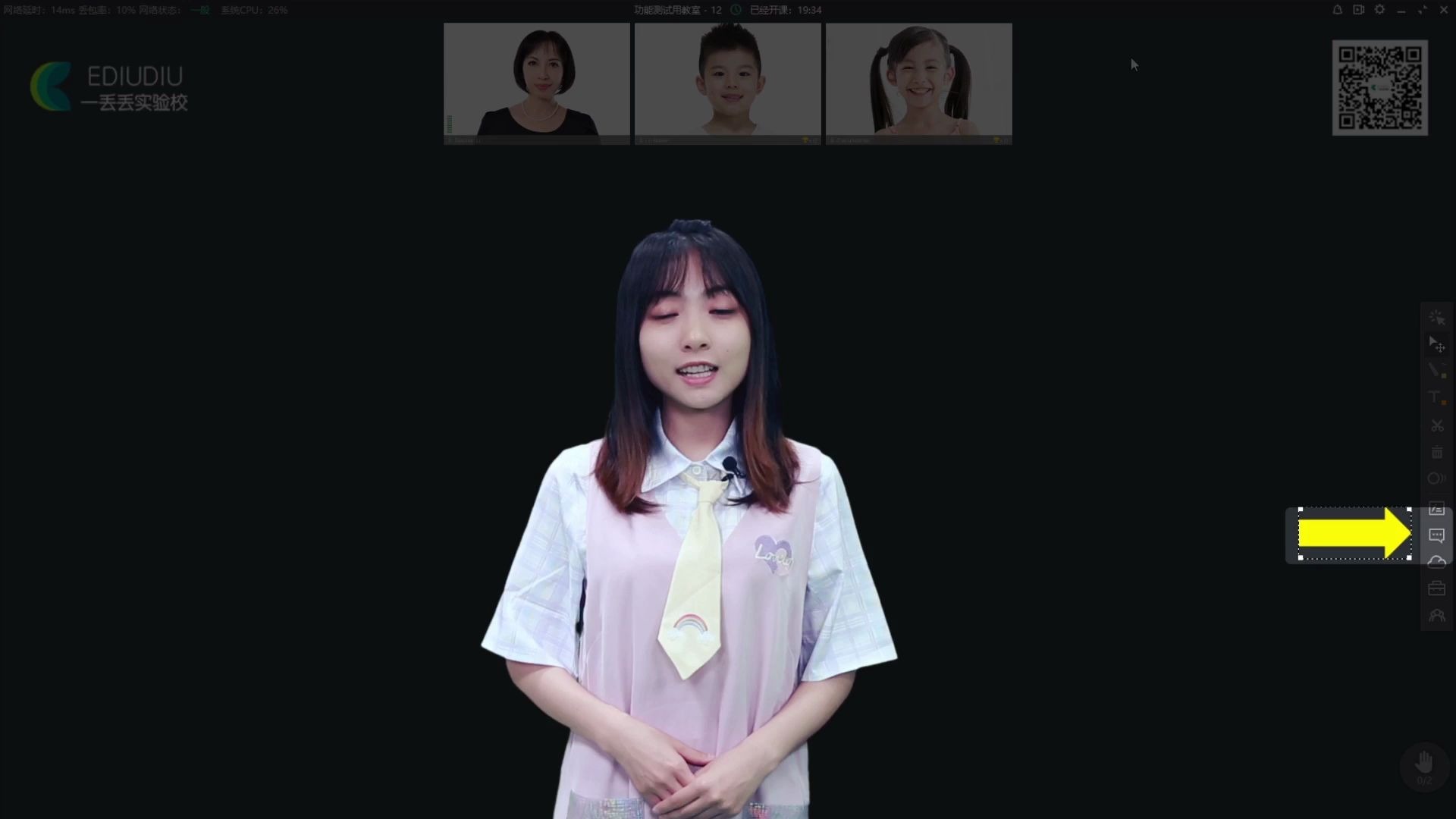Viewport: 1456px width, 819px height.
Task: Open the settings gear
Action: point(1380,10)
